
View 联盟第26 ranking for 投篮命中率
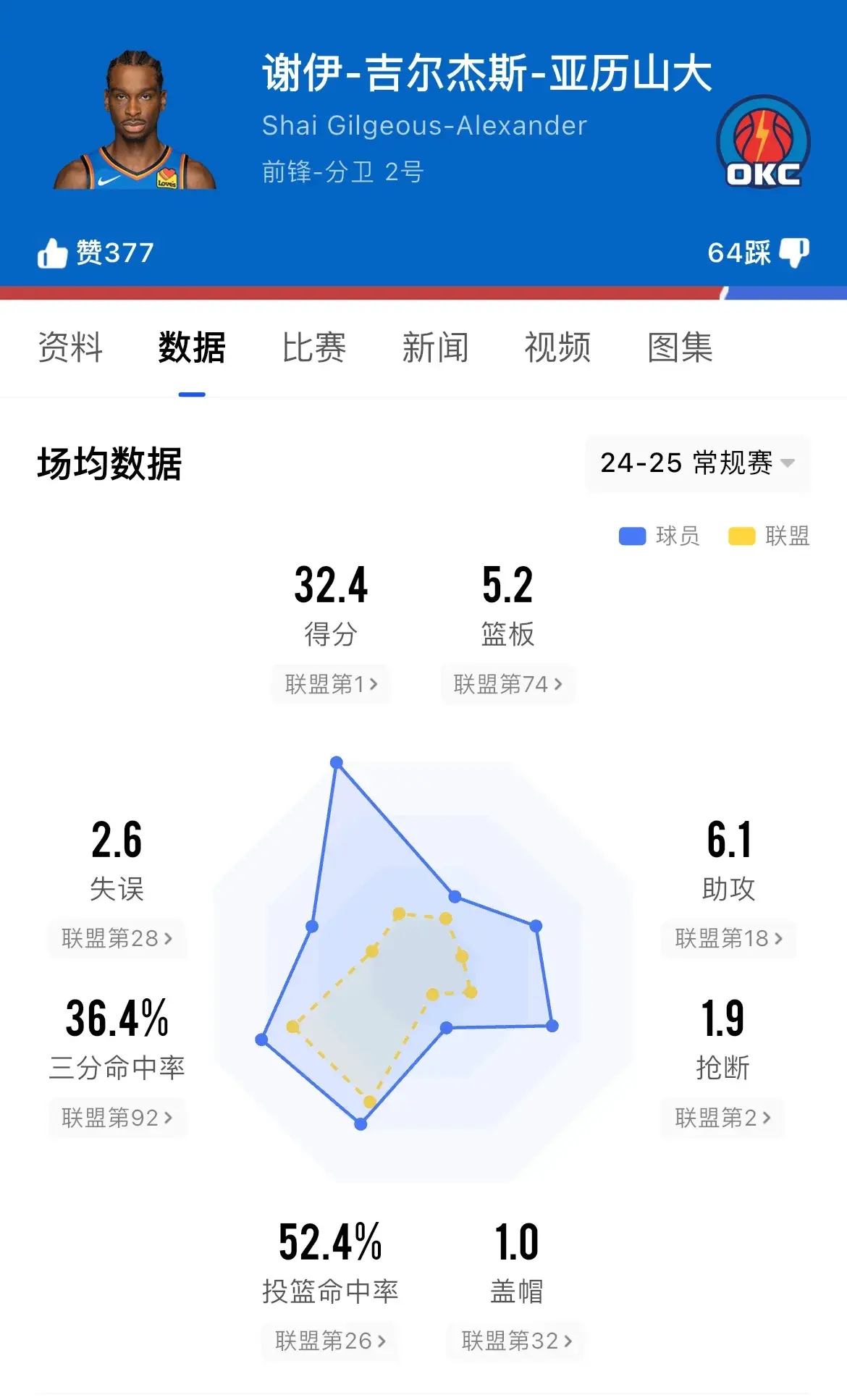tap(330, 1341)
